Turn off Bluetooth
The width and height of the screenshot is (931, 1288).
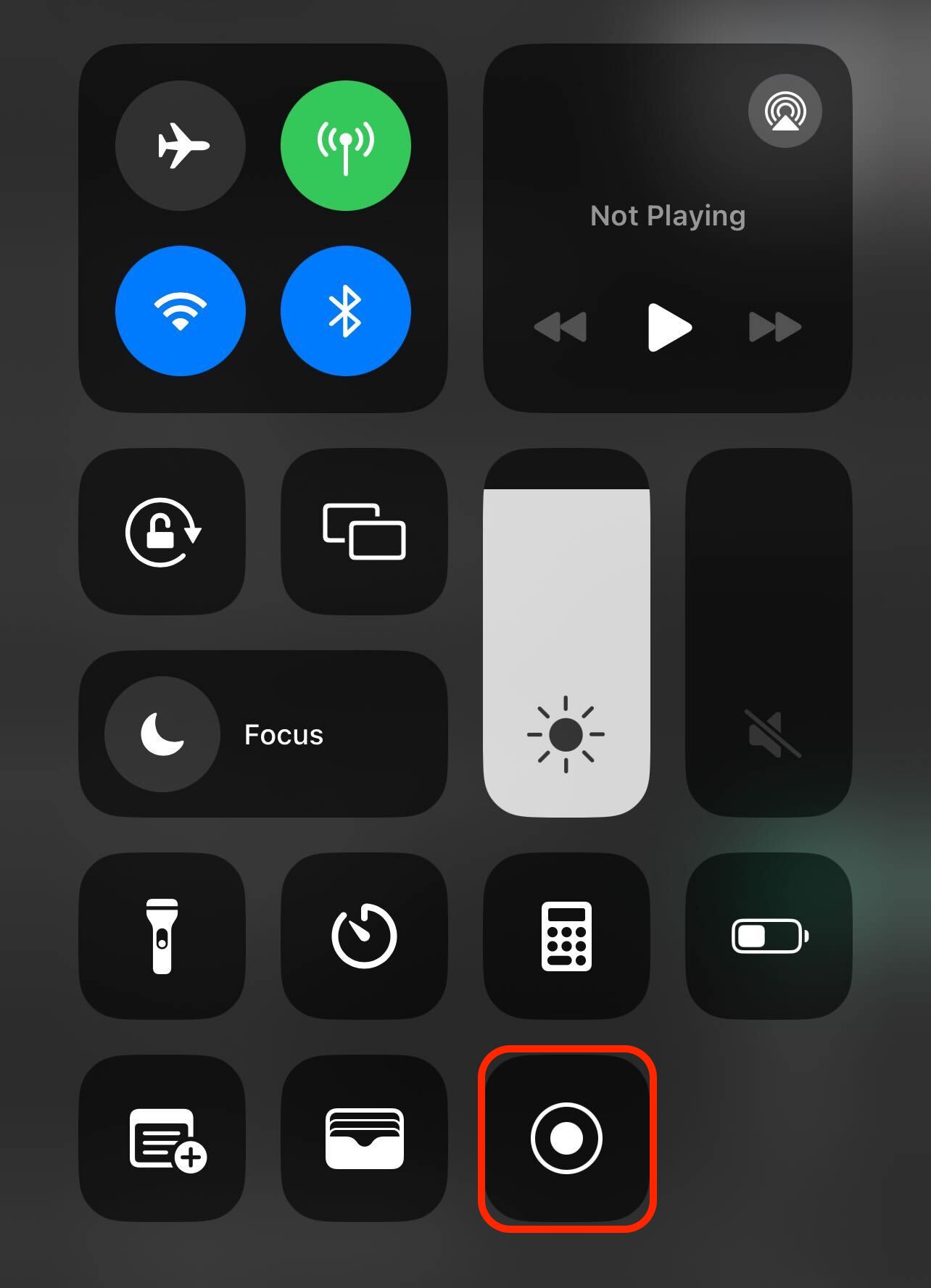coord(346,311)
